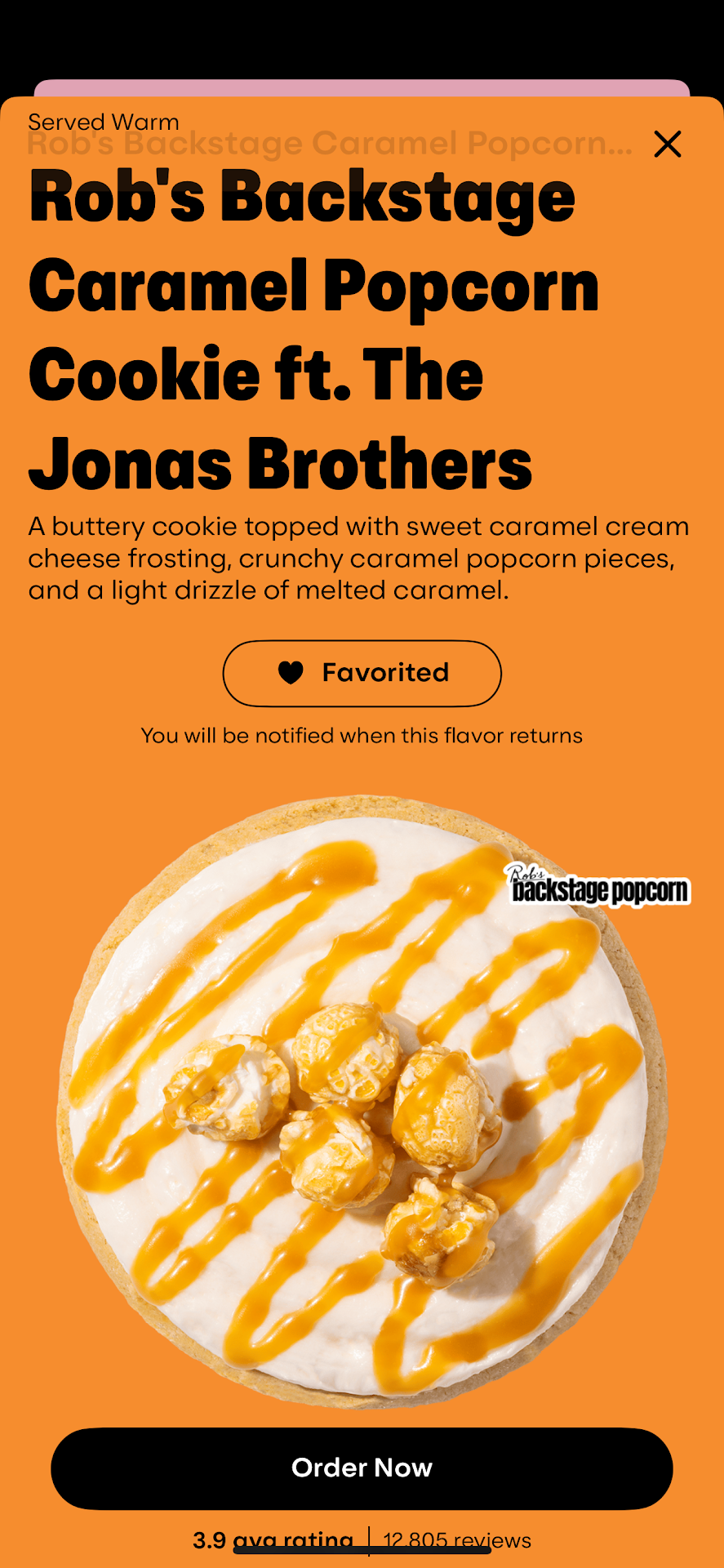Tap Favorited to unfavorite this flavor
724x1568 pixels.
point(362,673)
